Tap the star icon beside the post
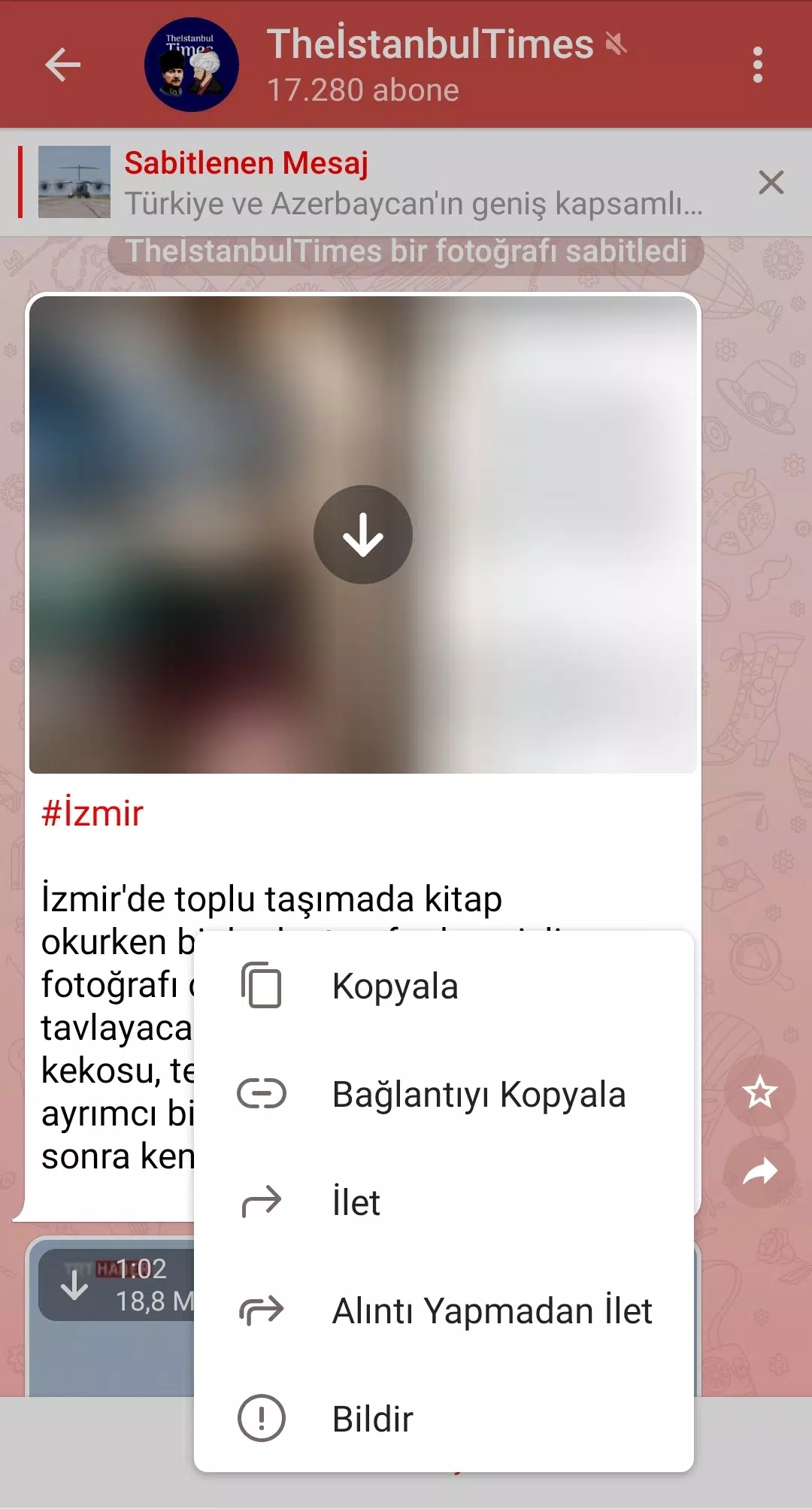The image size is (812, 1509). (759, 1092)
